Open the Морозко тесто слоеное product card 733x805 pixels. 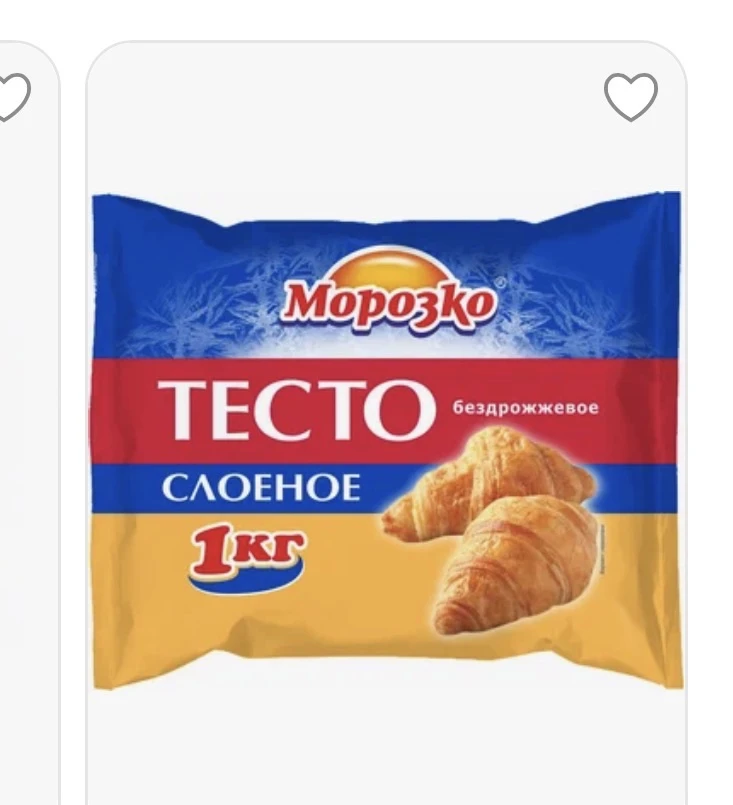tap(386, 440)
